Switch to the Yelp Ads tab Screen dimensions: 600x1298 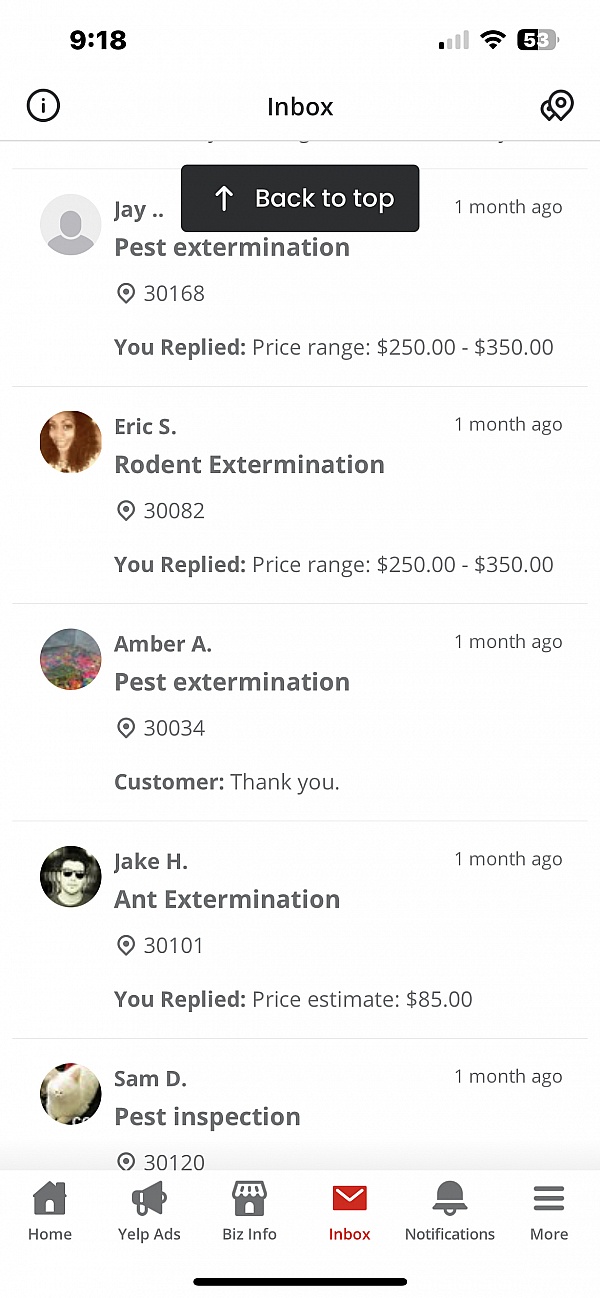click(x=149, y=1212)
